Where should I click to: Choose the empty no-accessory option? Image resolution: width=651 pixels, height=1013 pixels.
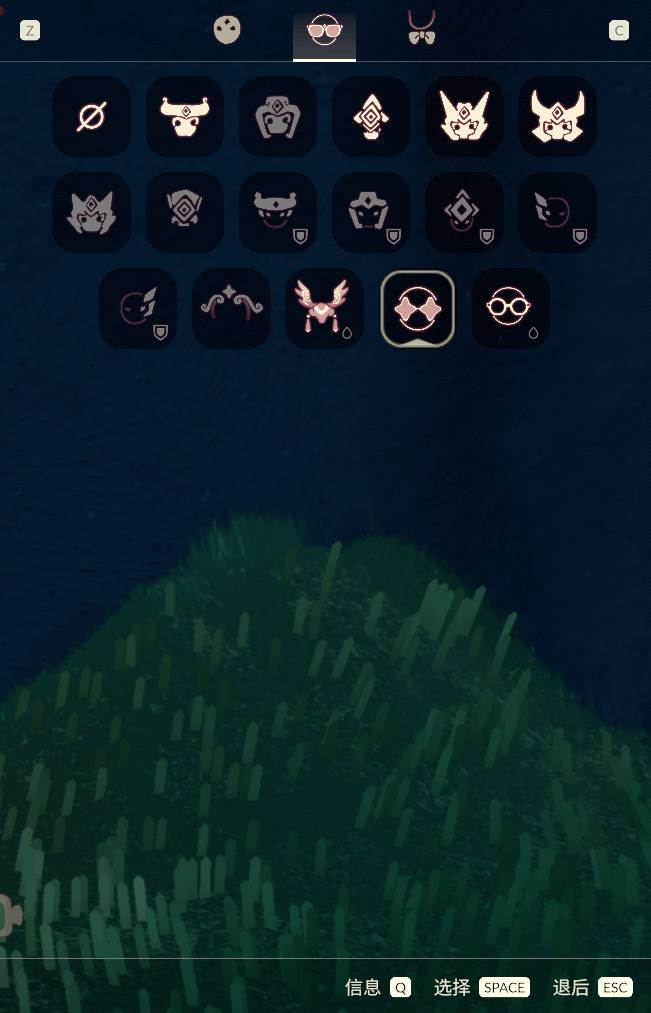[91, 117]
